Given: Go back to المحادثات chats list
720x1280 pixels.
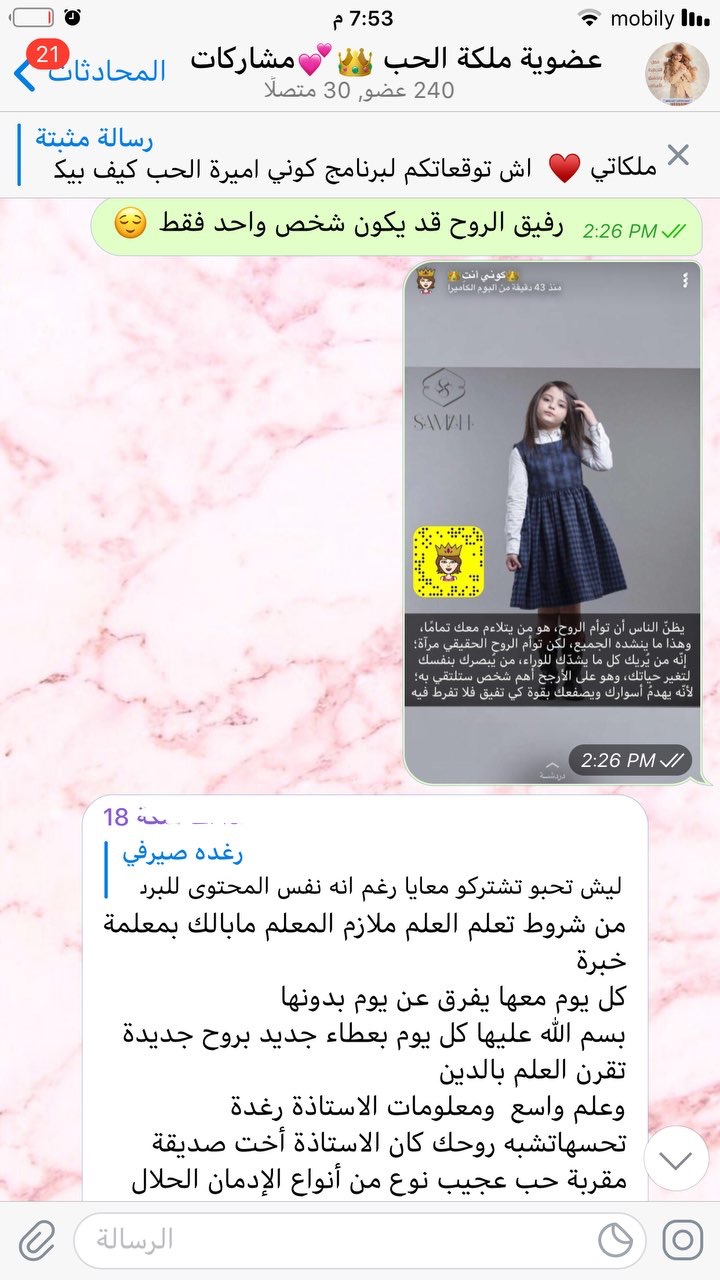Looking at the screenshot, I should click(90, 72).
